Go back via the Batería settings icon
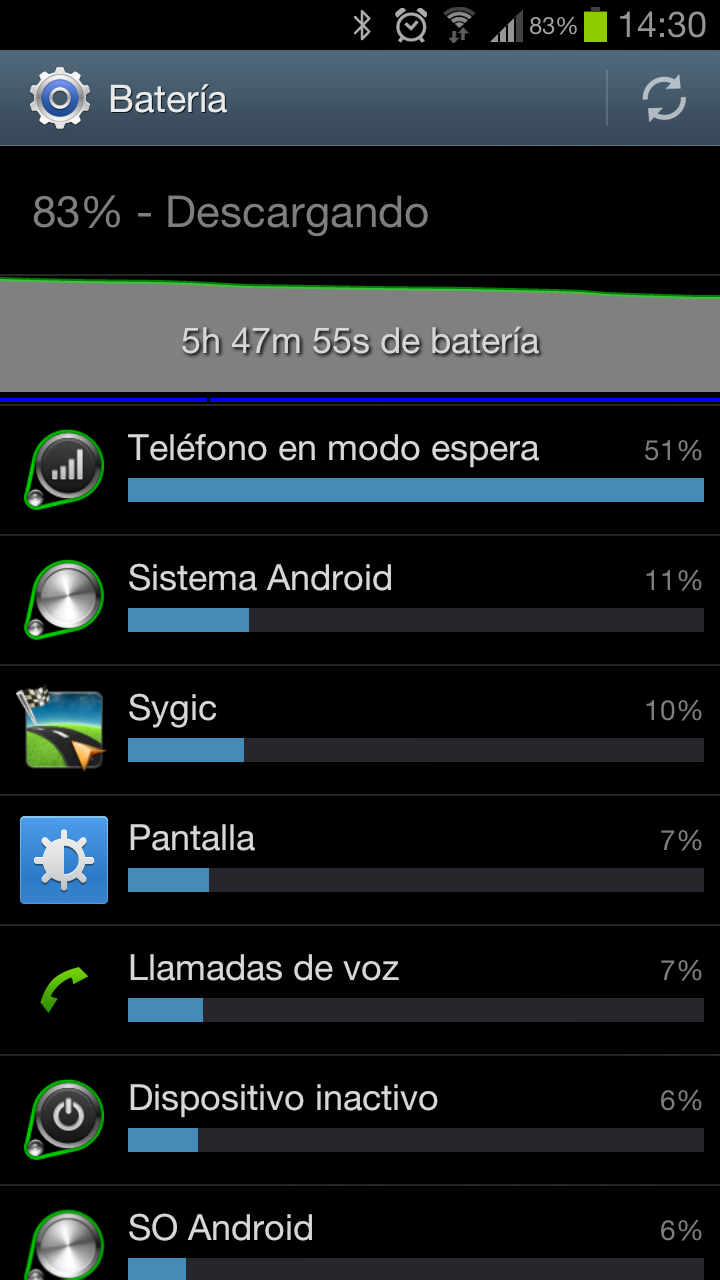720x1280 pixels. [60, 99]
